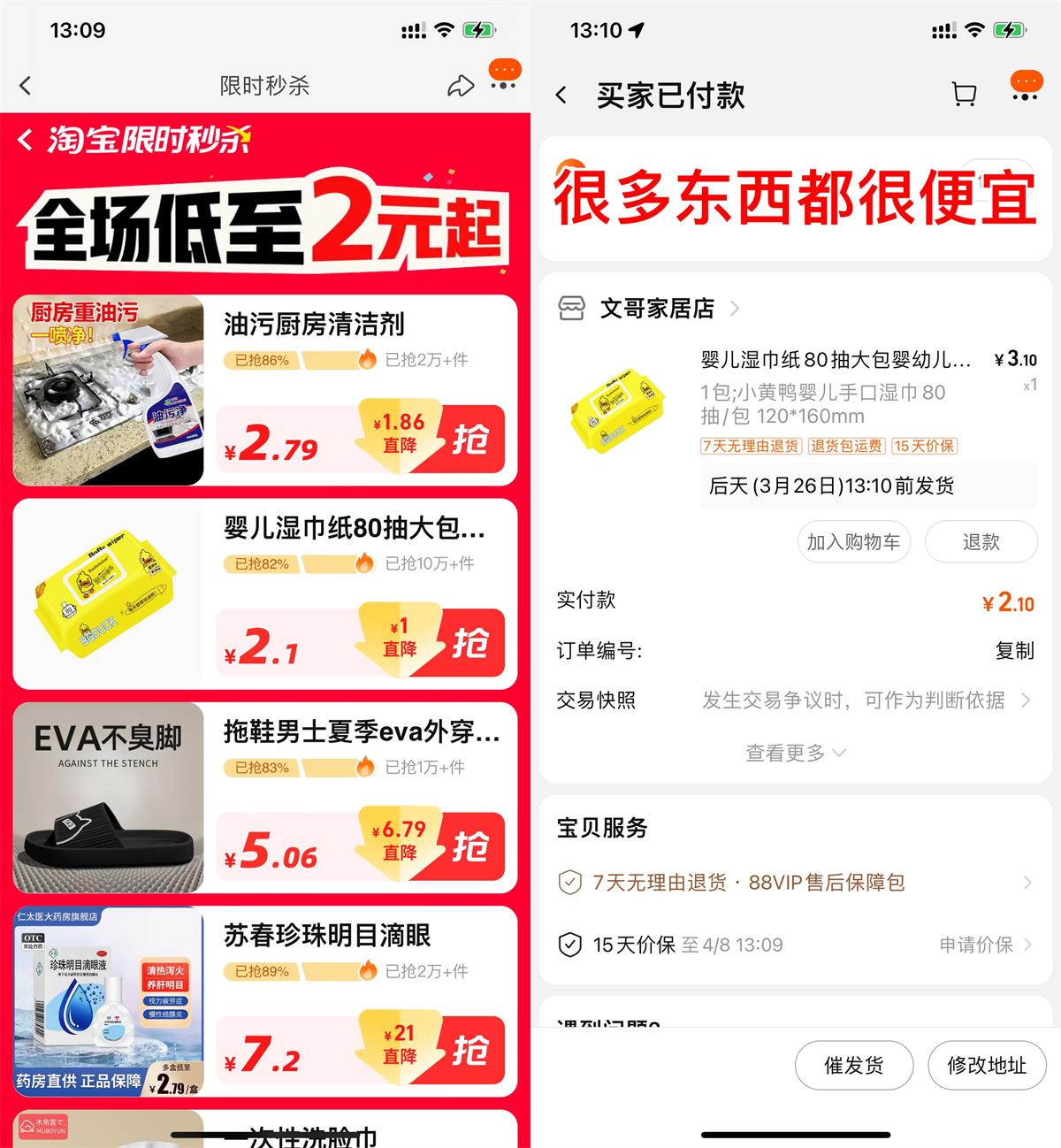Open 文哥家居店 via its right arrow

pos(735,309)
